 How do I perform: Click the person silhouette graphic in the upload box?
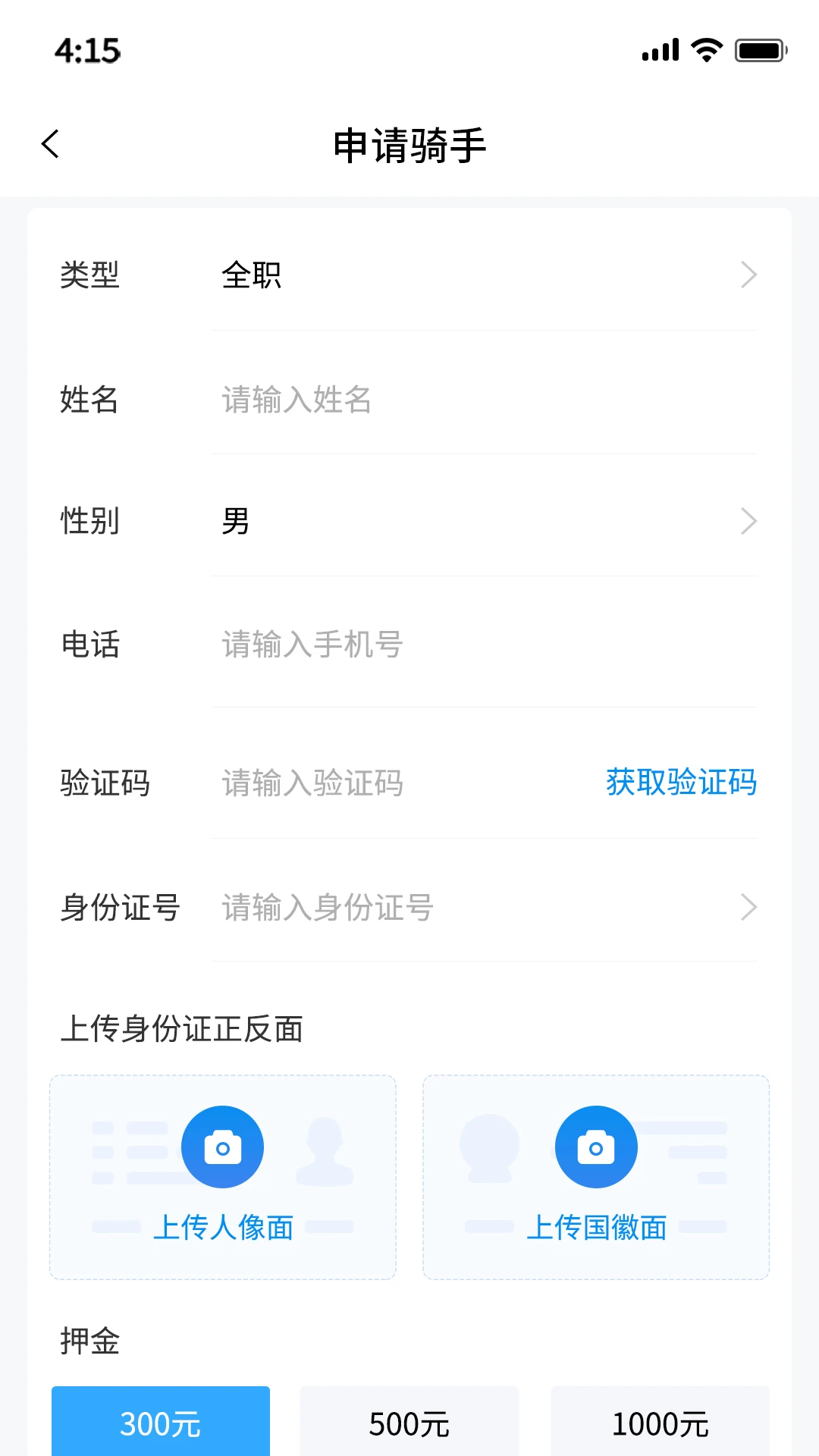325,1153
